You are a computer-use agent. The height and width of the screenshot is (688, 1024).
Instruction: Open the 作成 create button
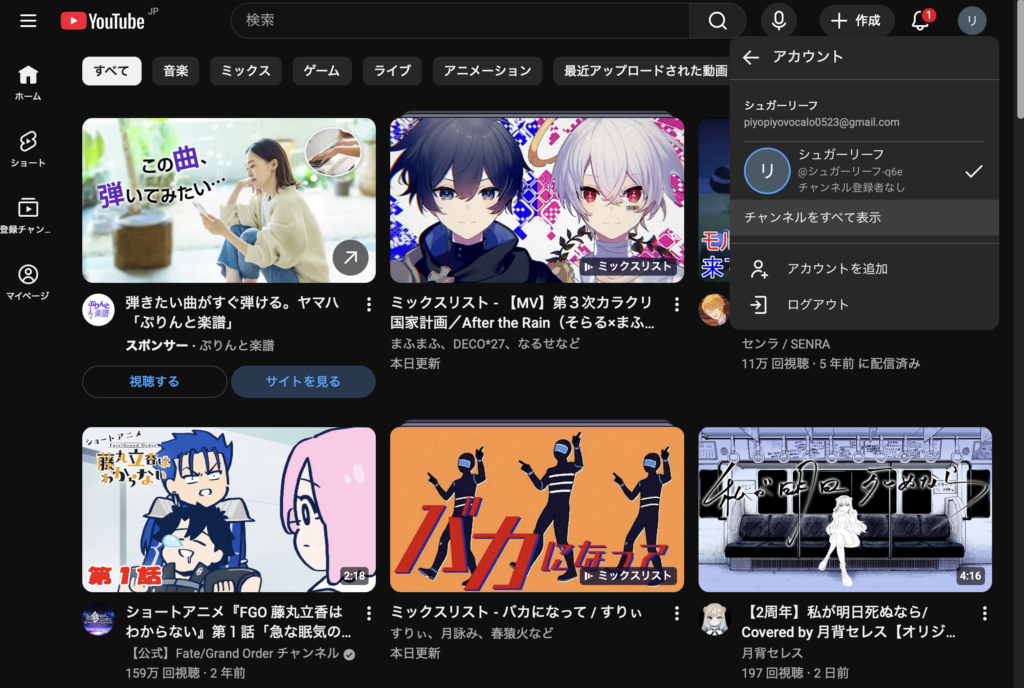[856, 21]
